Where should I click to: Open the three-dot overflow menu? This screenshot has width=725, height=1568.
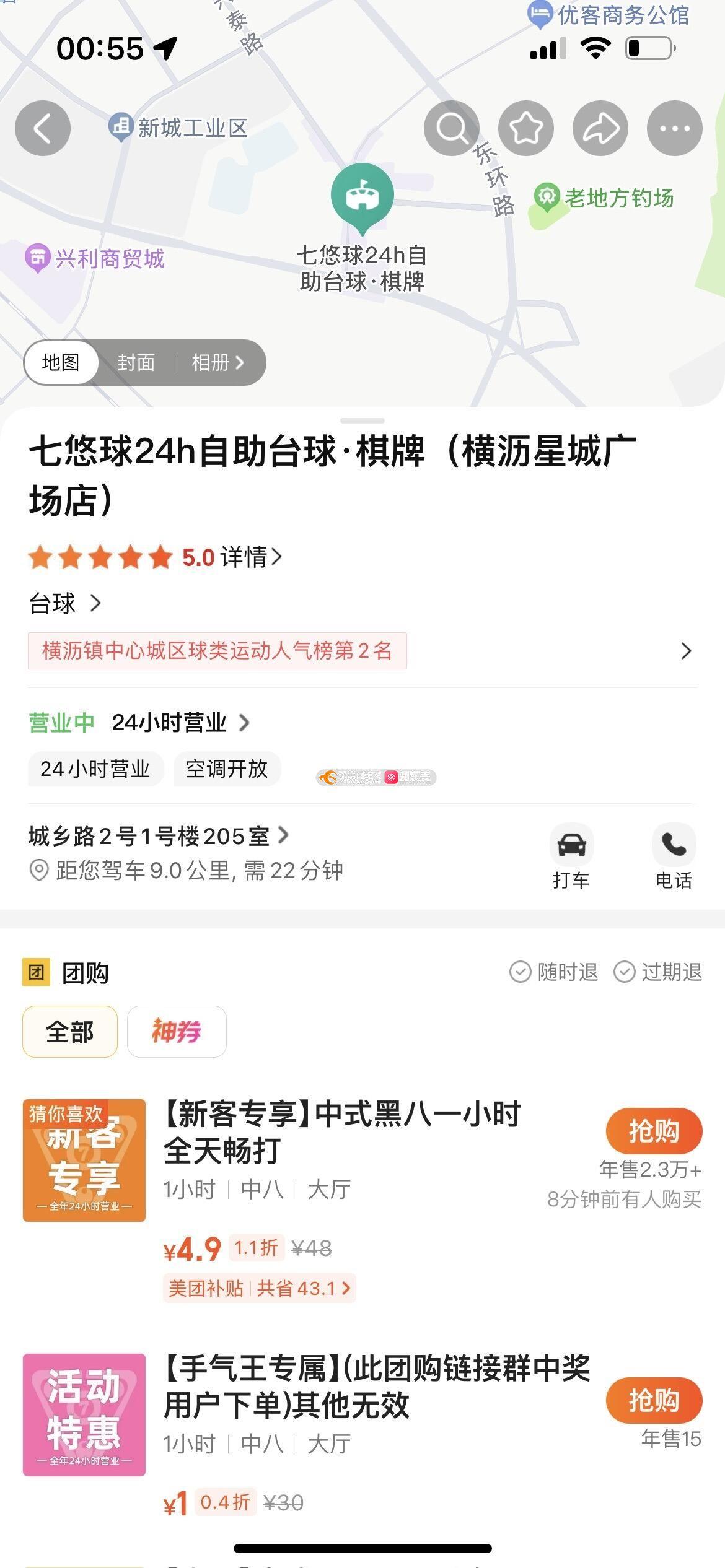click(x=674, y=128)
